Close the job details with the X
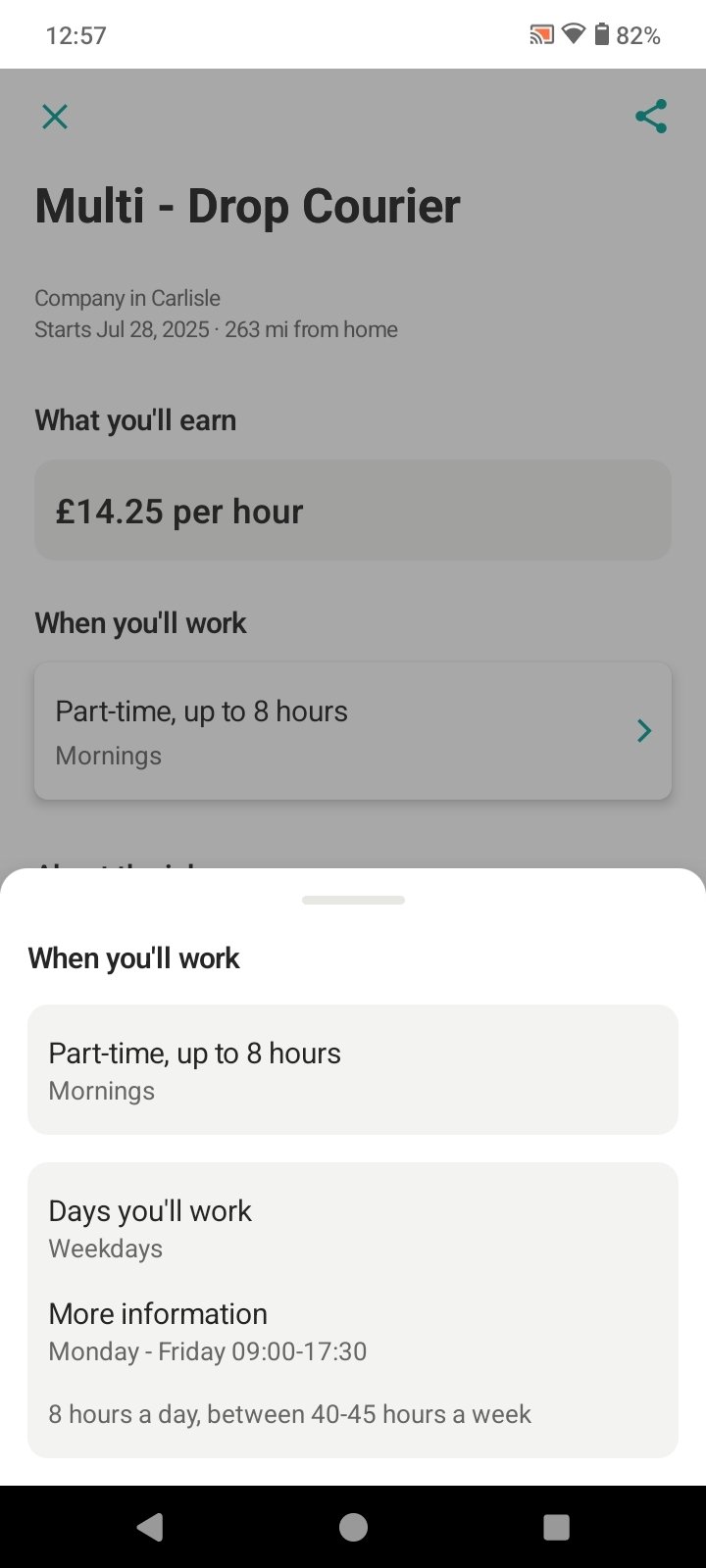 [x=55, y=118]
